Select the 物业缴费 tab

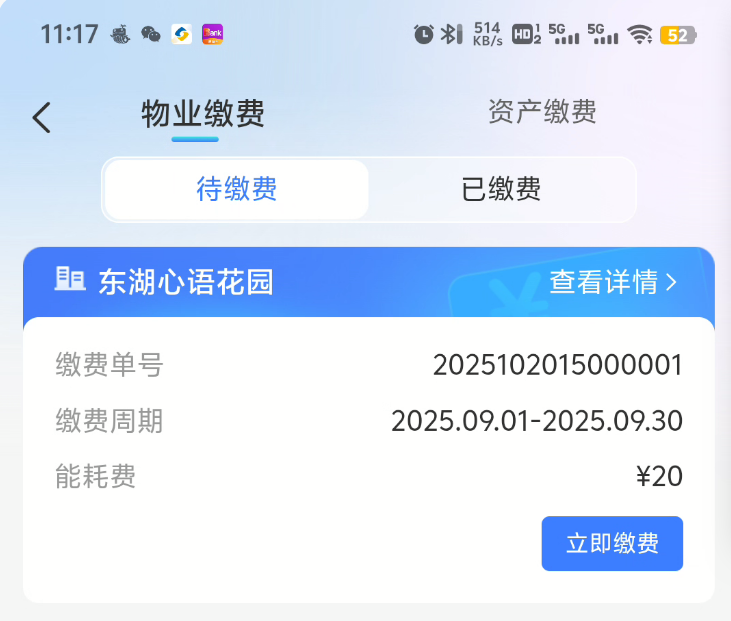pos(202,114)
